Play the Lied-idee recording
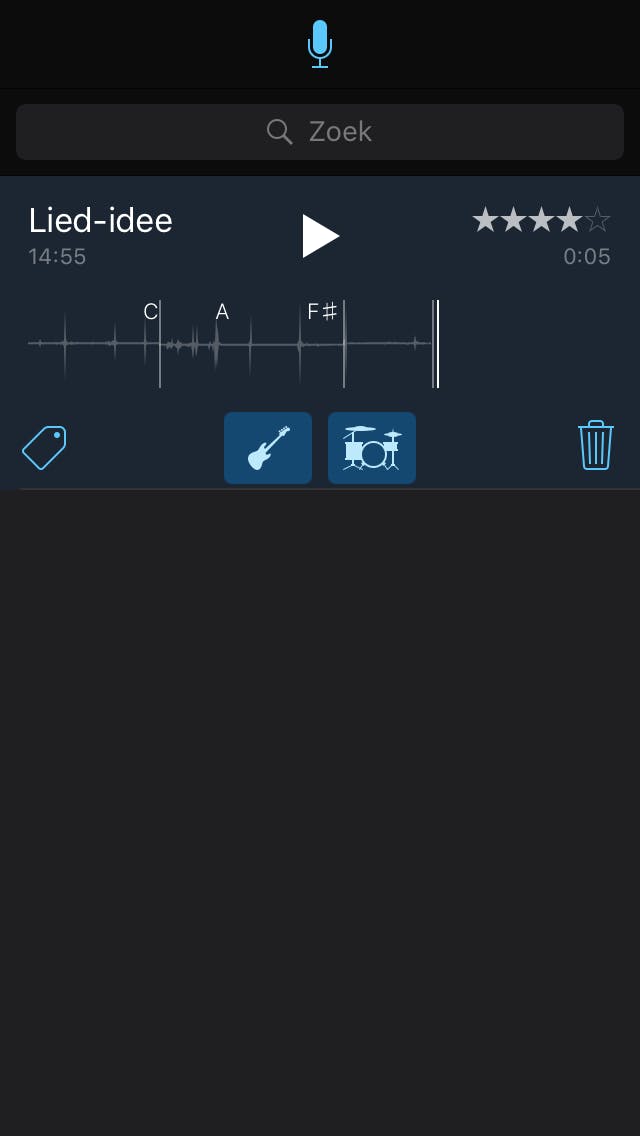The image size is (640, 1136). (320, 236)
